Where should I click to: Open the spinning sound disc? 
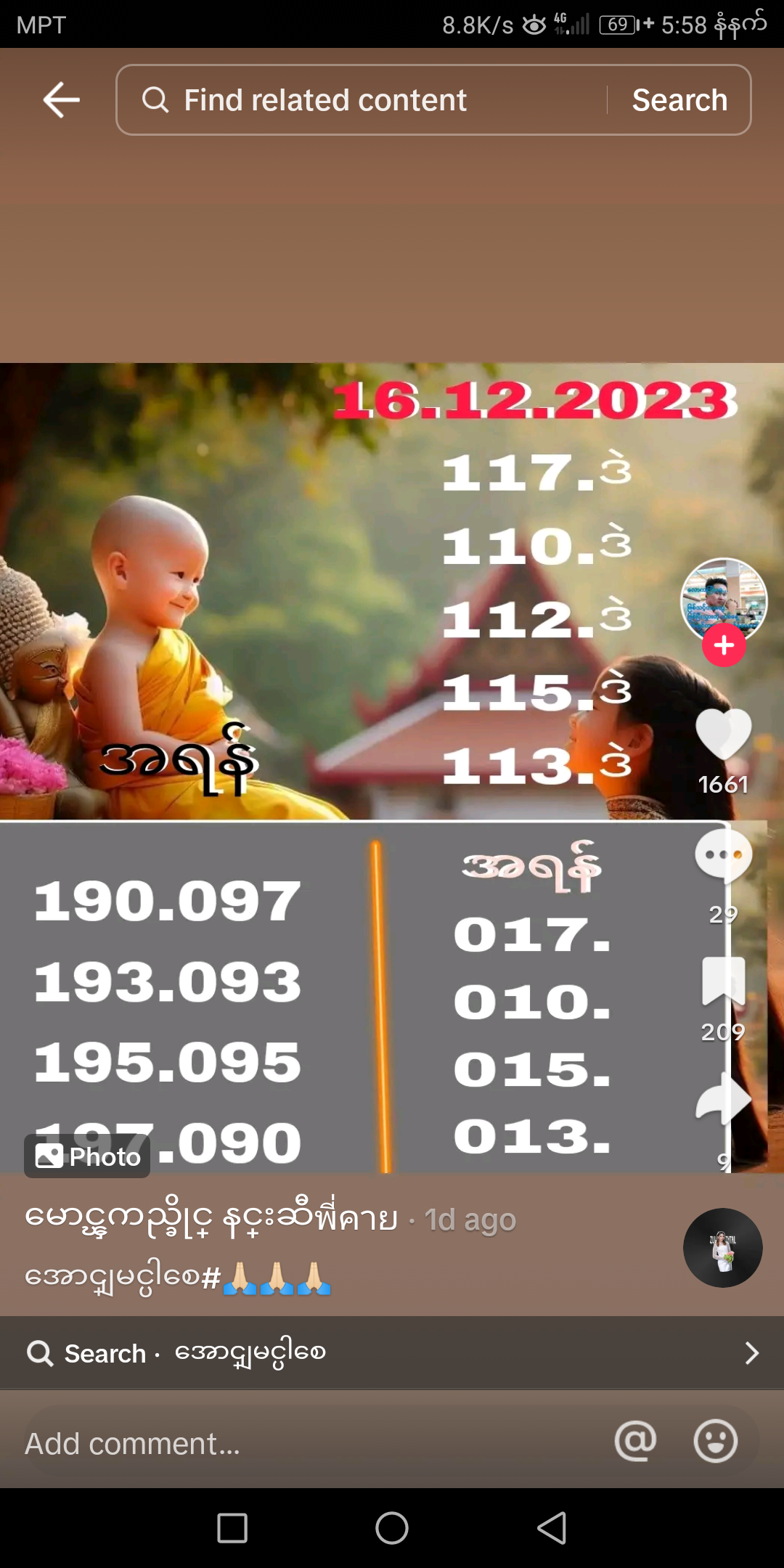(x=722, y=1248)
